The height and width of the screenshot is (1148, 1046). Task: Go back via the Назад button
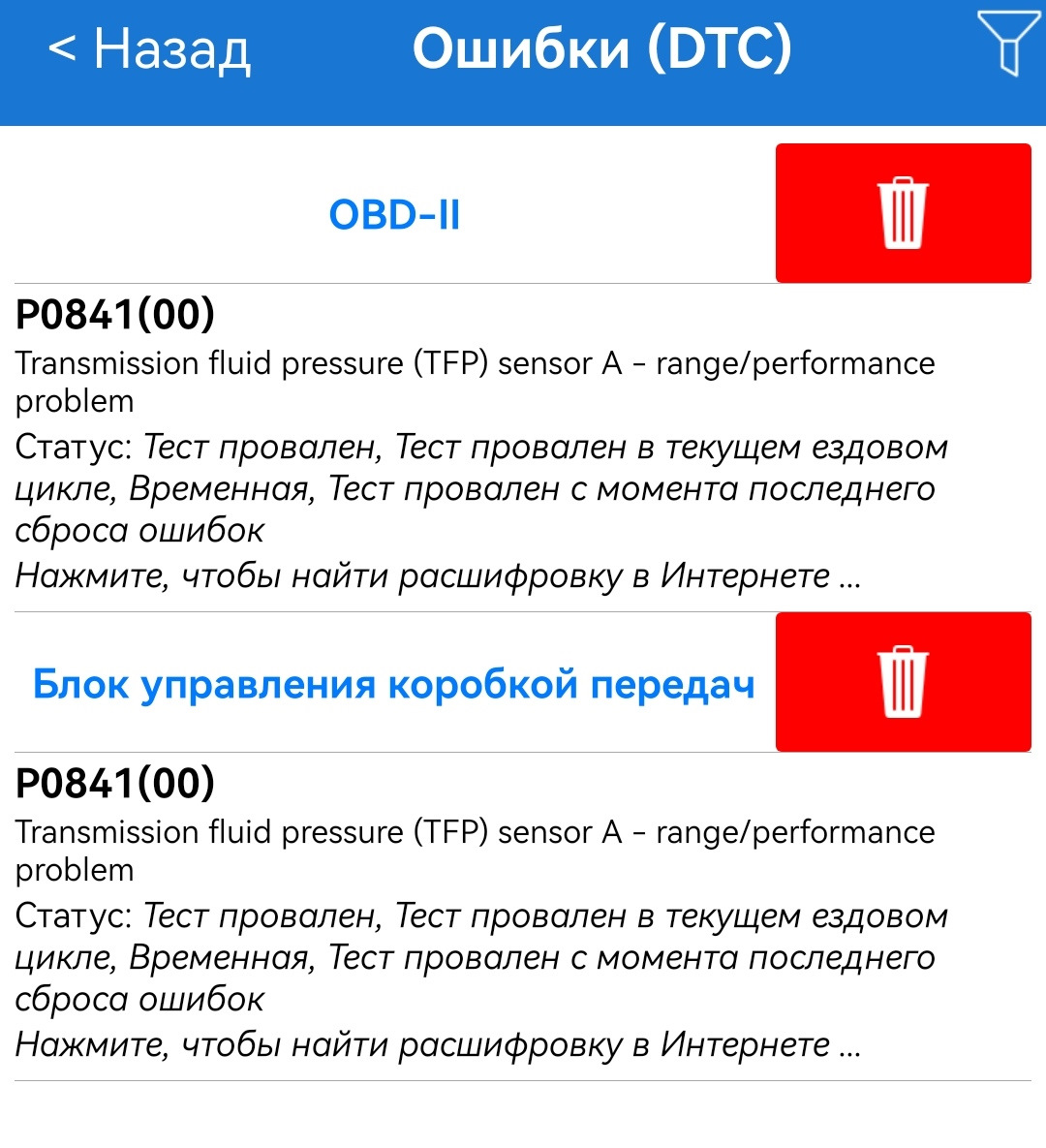point(150,48)
